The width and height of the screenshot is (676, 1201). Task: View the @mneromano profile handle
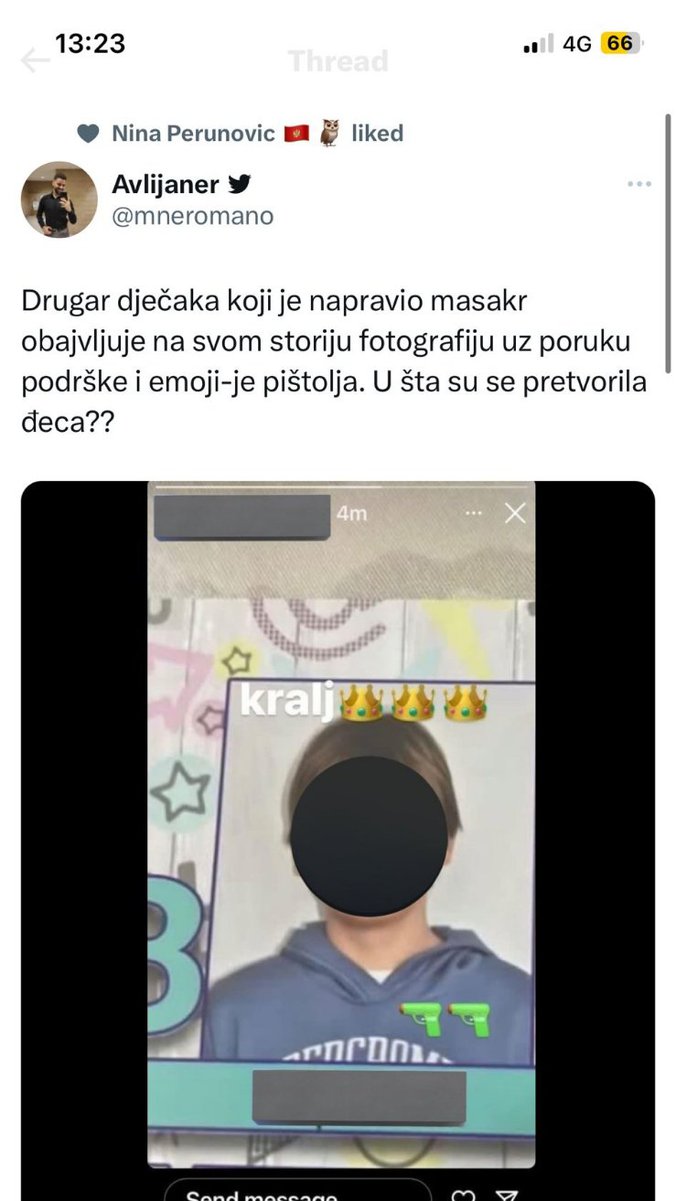192,215
